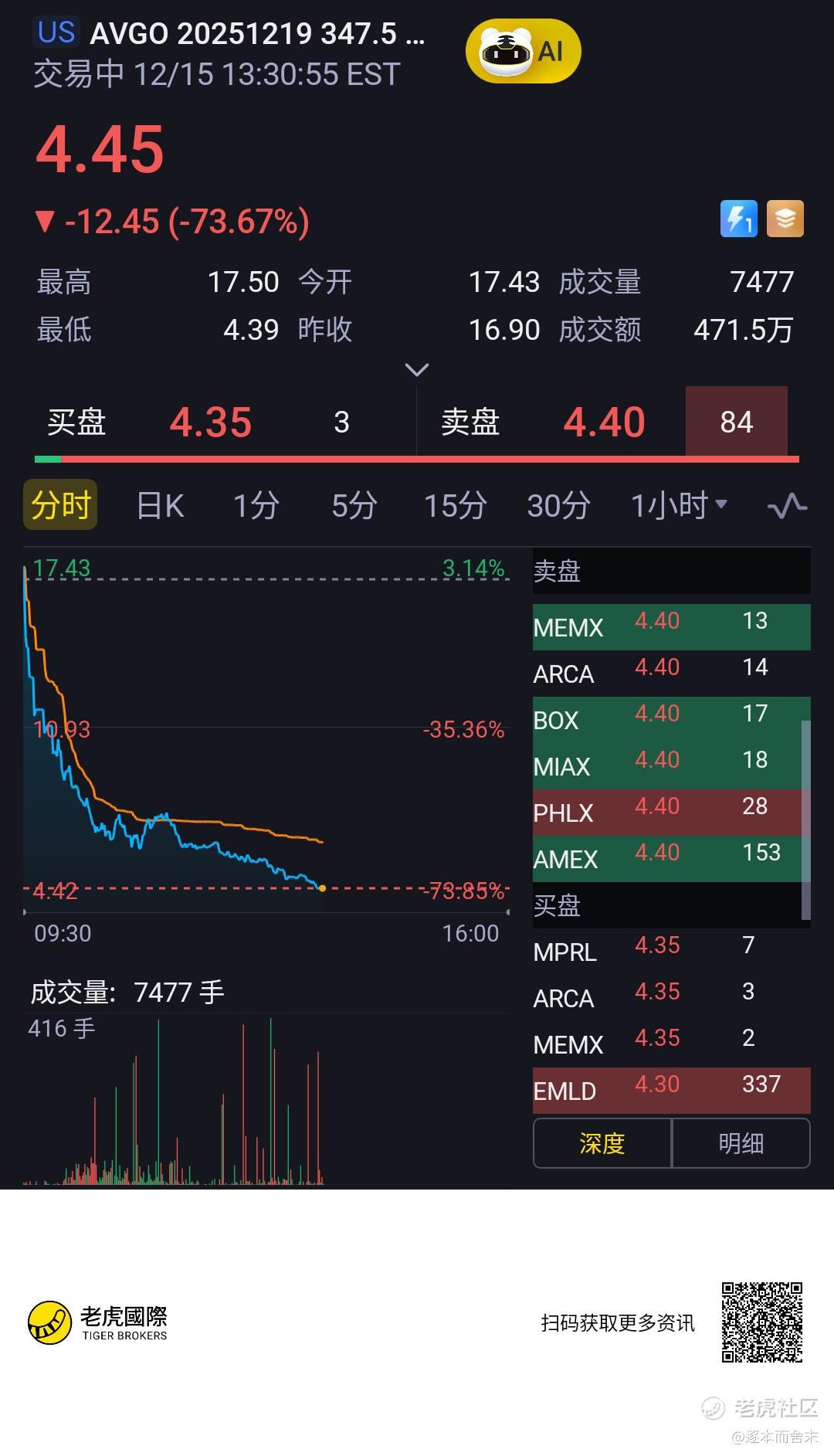
Task: Switch to the 日K chart tab
Action: pos(160,506)
